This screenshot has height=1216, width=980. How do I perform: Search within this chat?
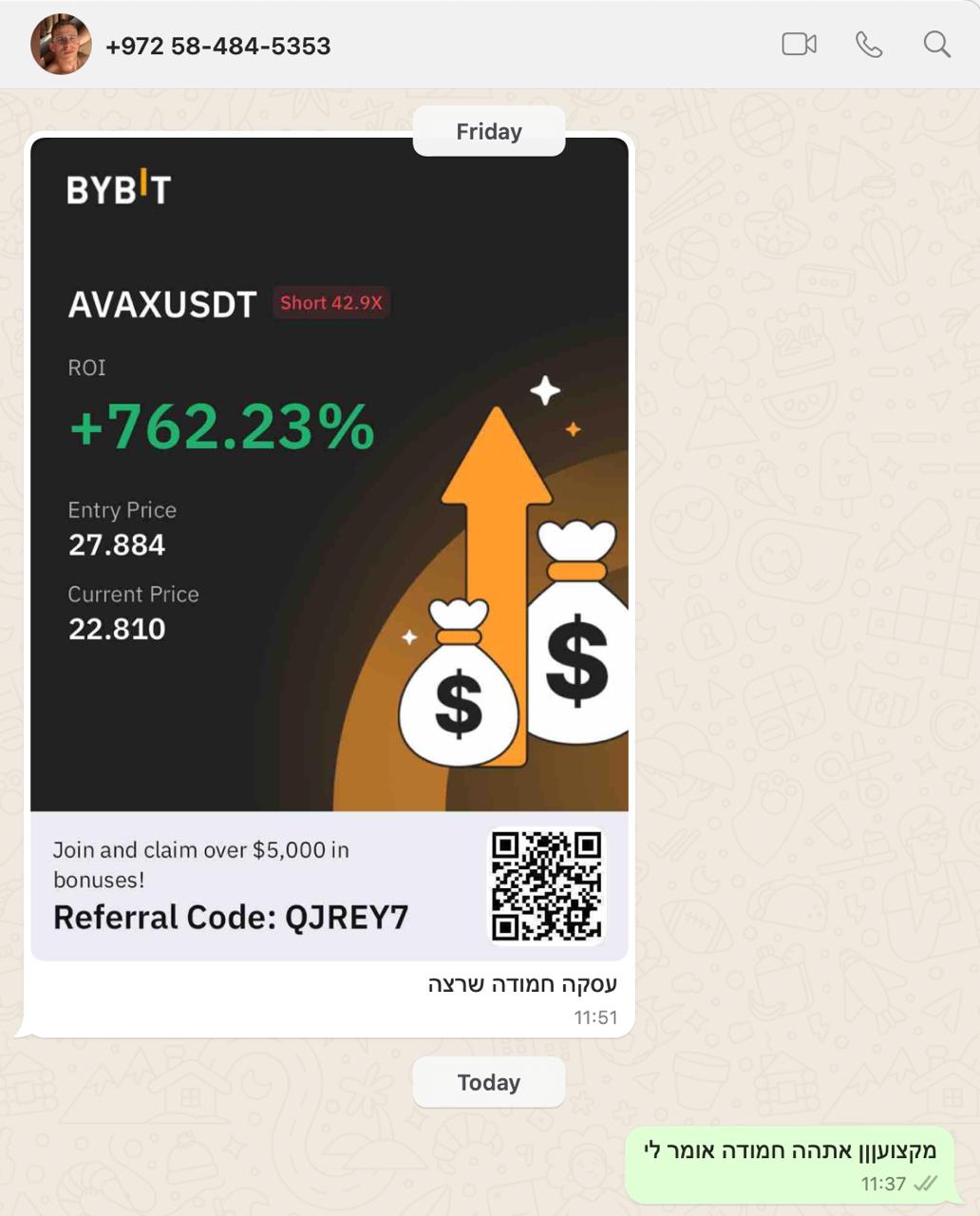(x=936, y=45)
